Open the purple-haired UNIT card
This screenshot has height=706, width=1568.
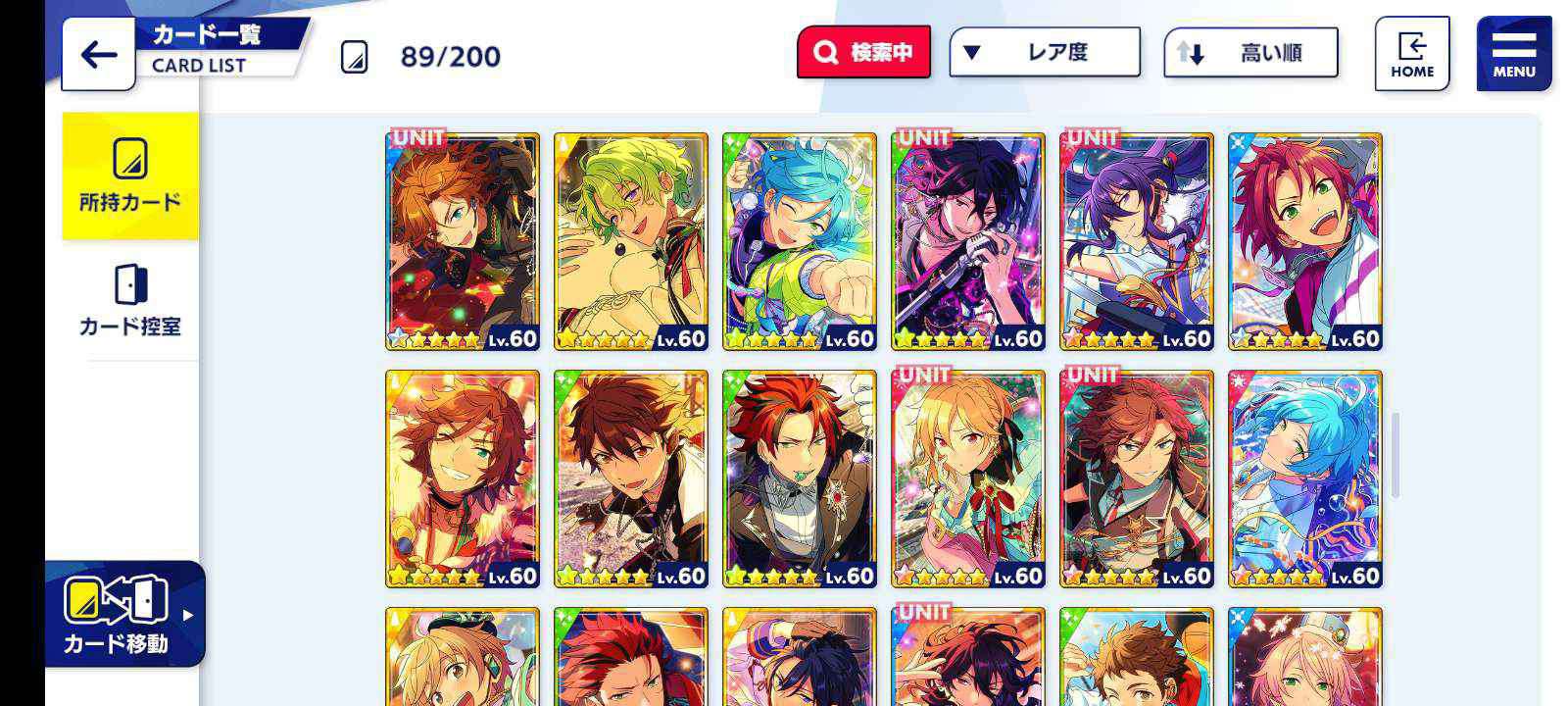click(1136, 241)
